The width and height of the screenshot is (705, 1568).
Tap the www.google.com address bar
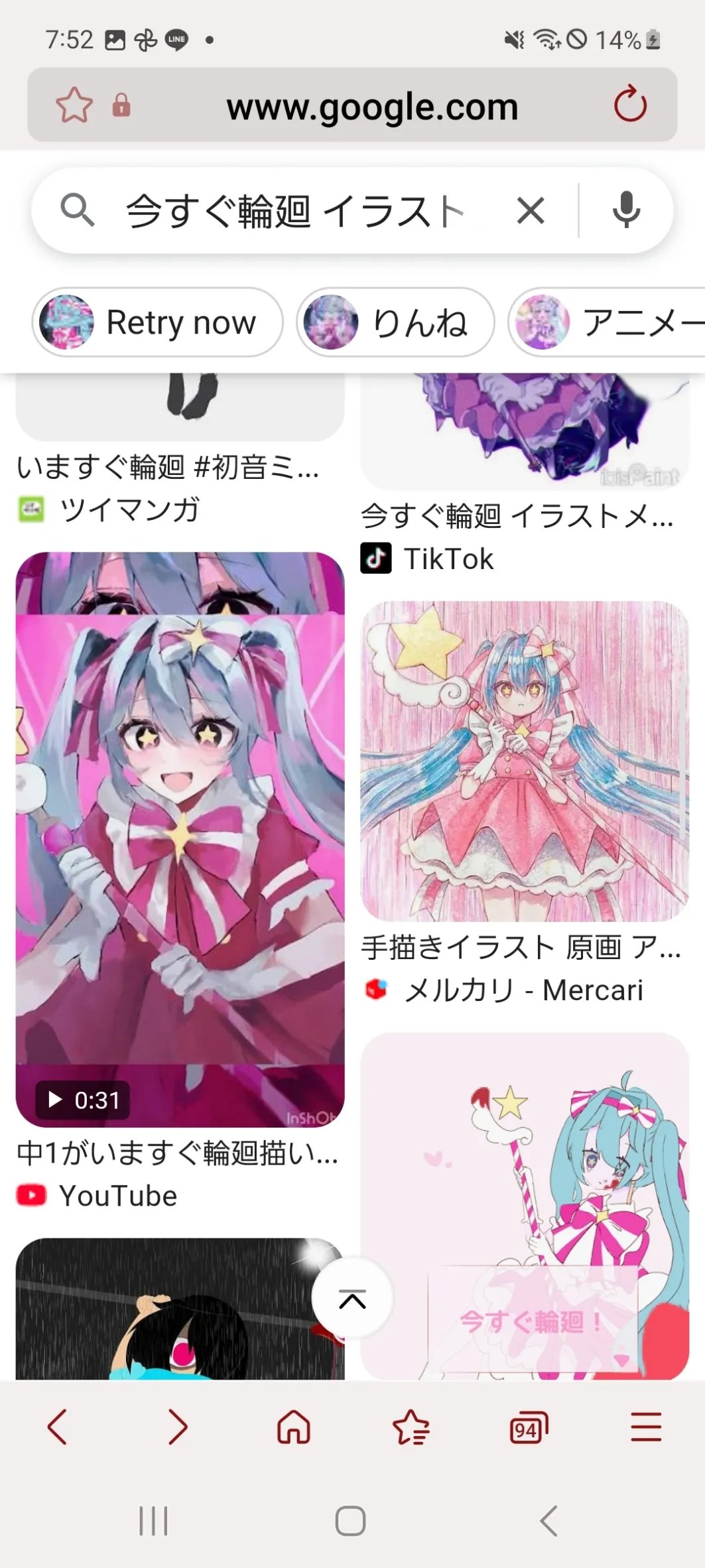click(x=371, y=106)
